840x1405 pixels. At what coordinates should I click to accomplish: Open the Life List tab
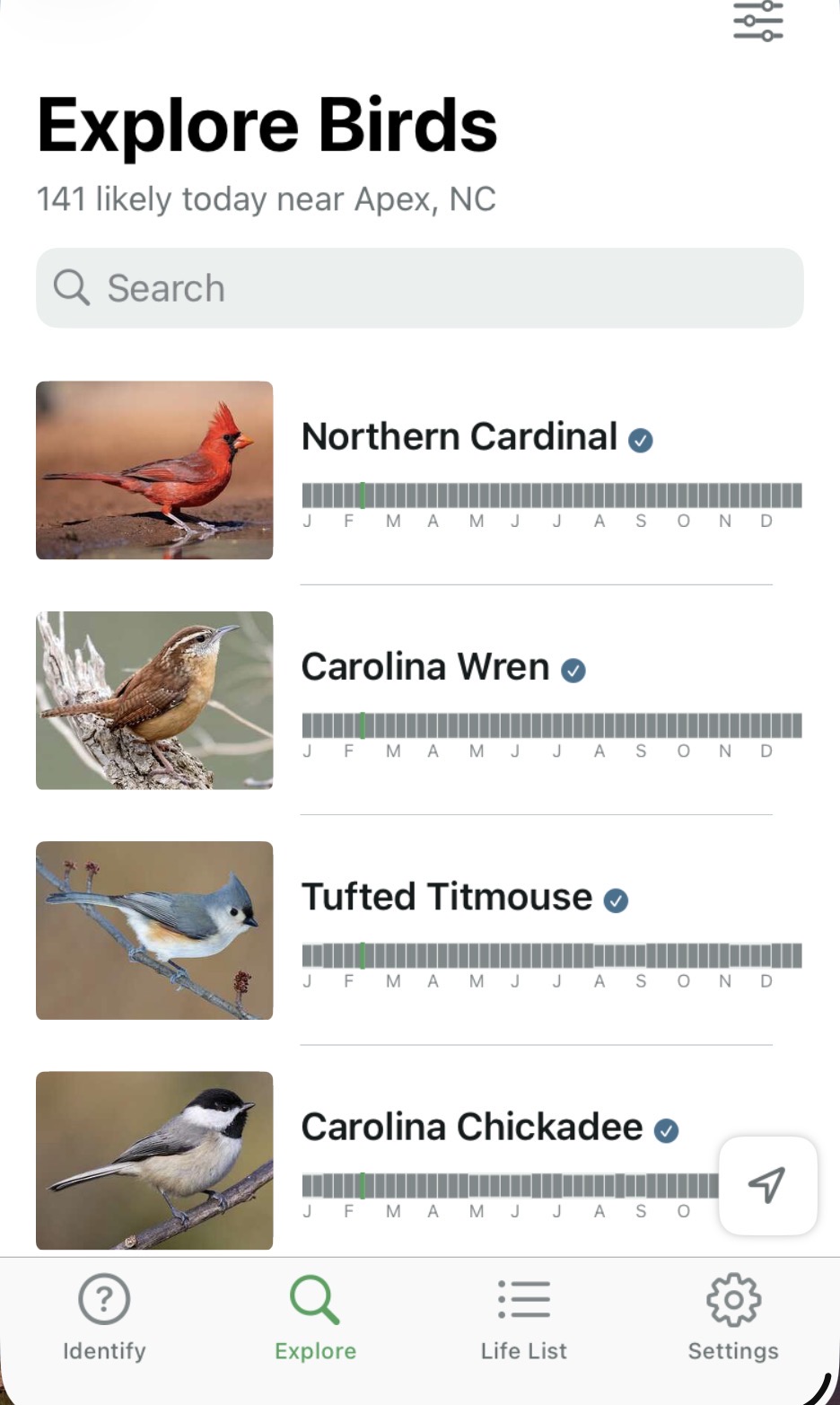(x=524, y=1317)
